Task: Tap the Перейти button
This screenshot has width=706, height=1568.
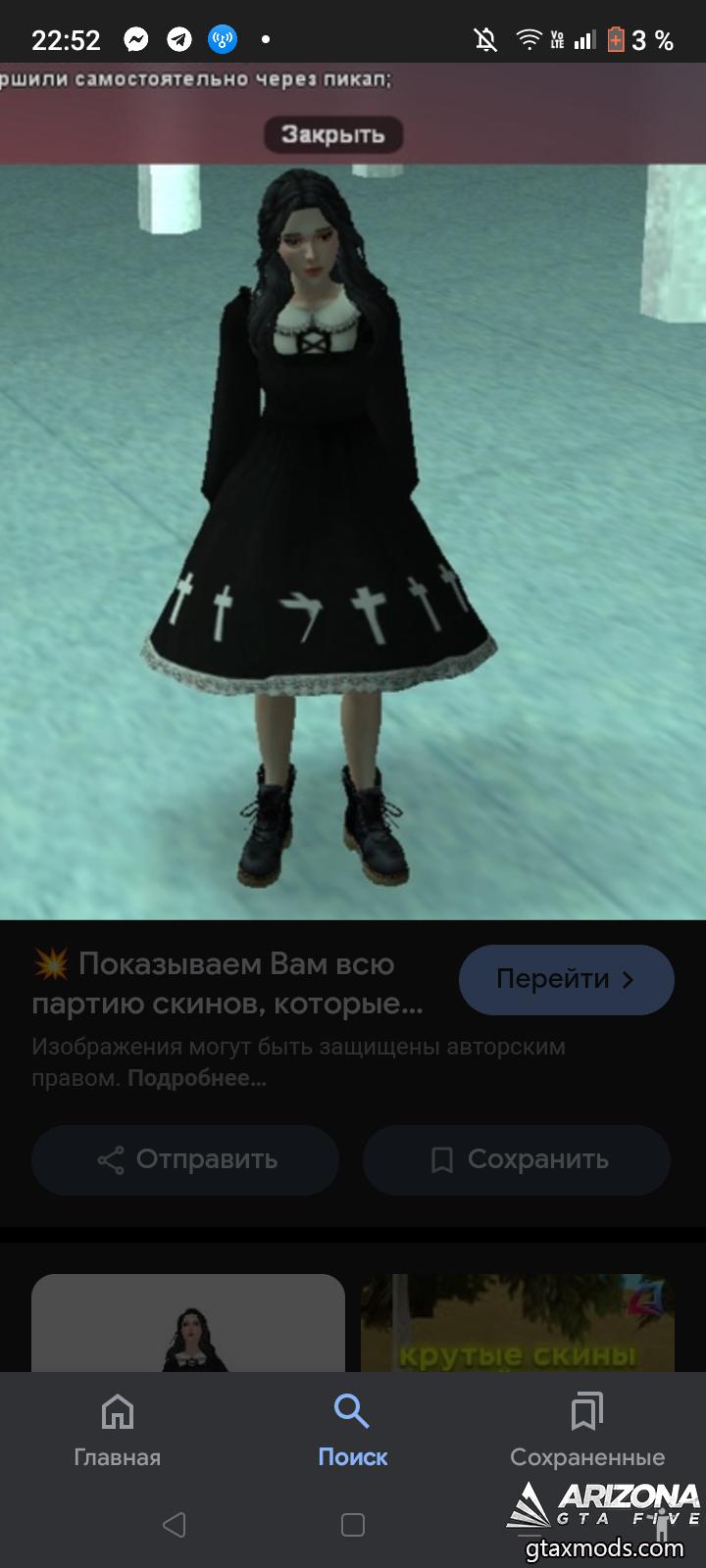Action: 566,979
